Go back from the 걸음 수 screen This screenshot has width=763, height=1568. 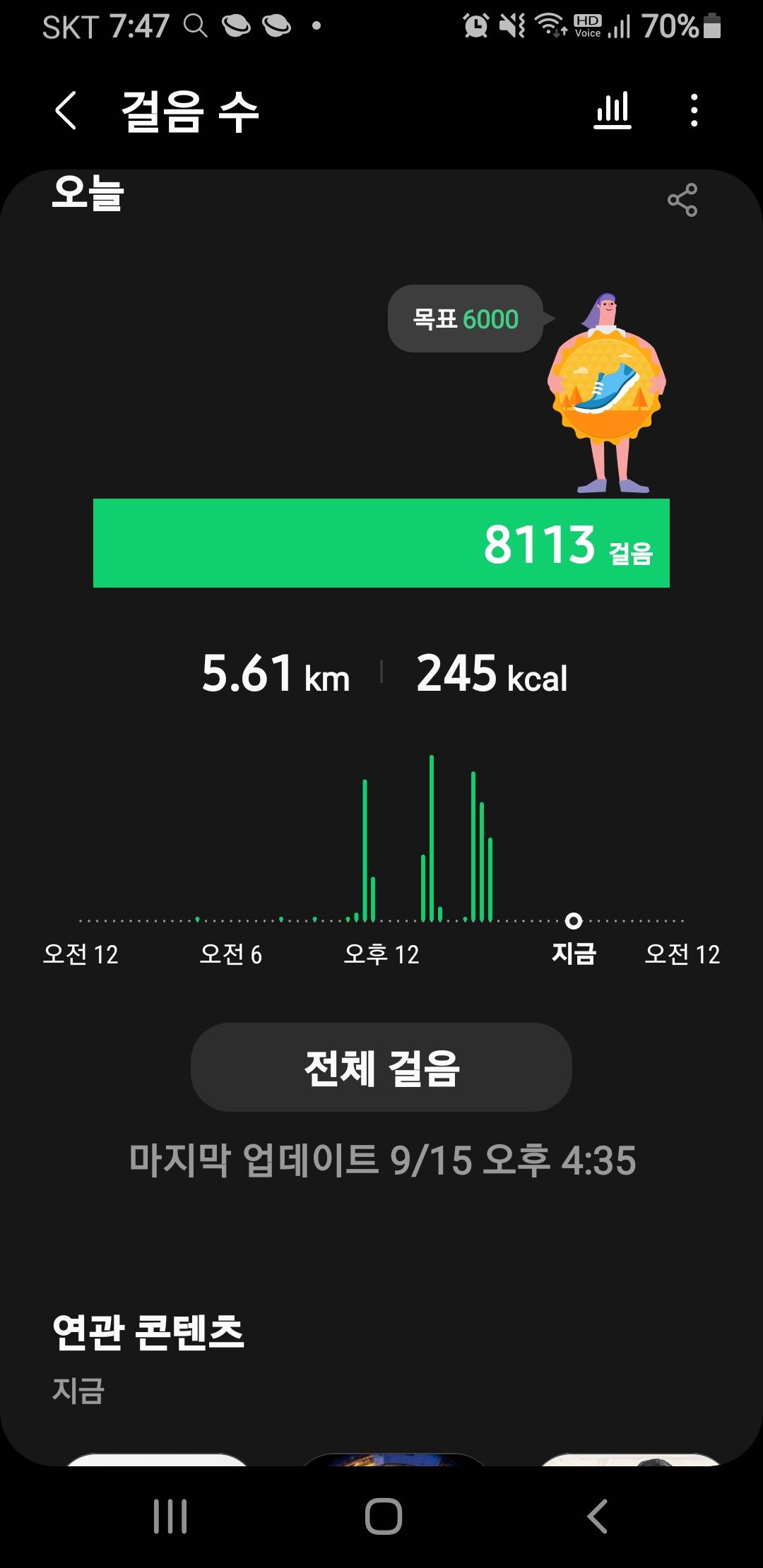click(66, 111)
